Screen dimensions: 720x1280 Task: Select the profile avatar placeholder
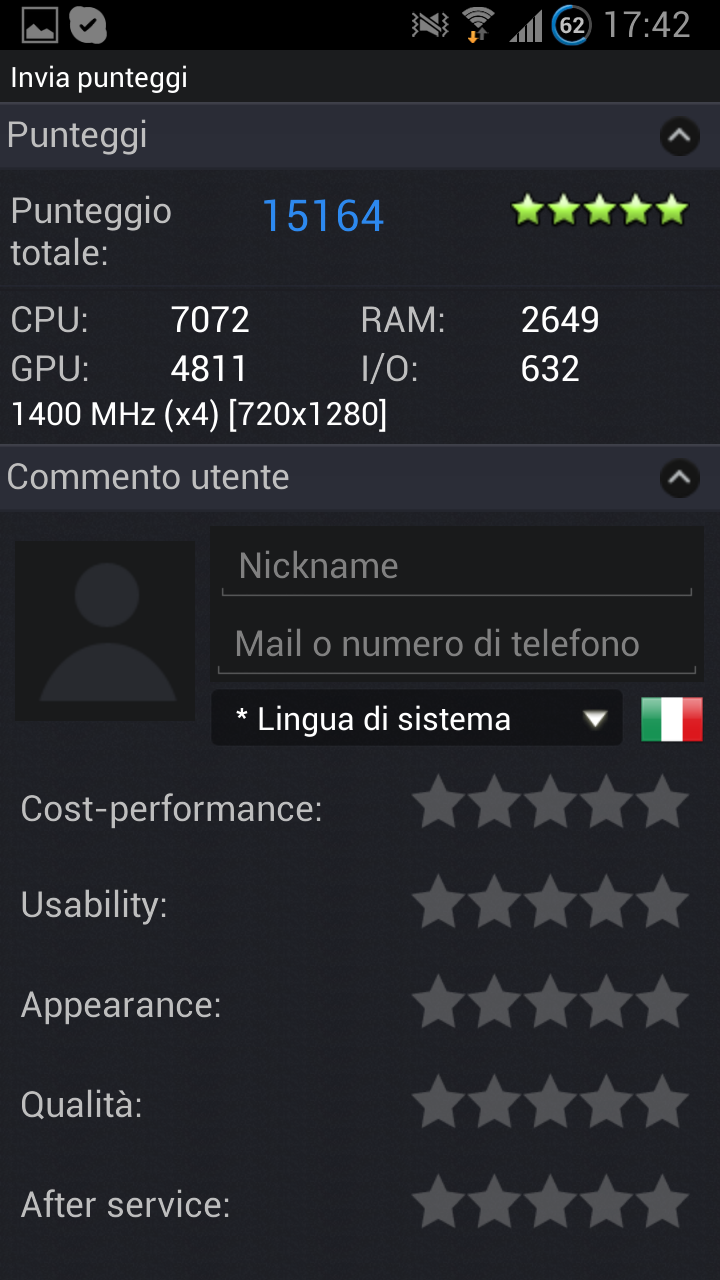point(105,631)
